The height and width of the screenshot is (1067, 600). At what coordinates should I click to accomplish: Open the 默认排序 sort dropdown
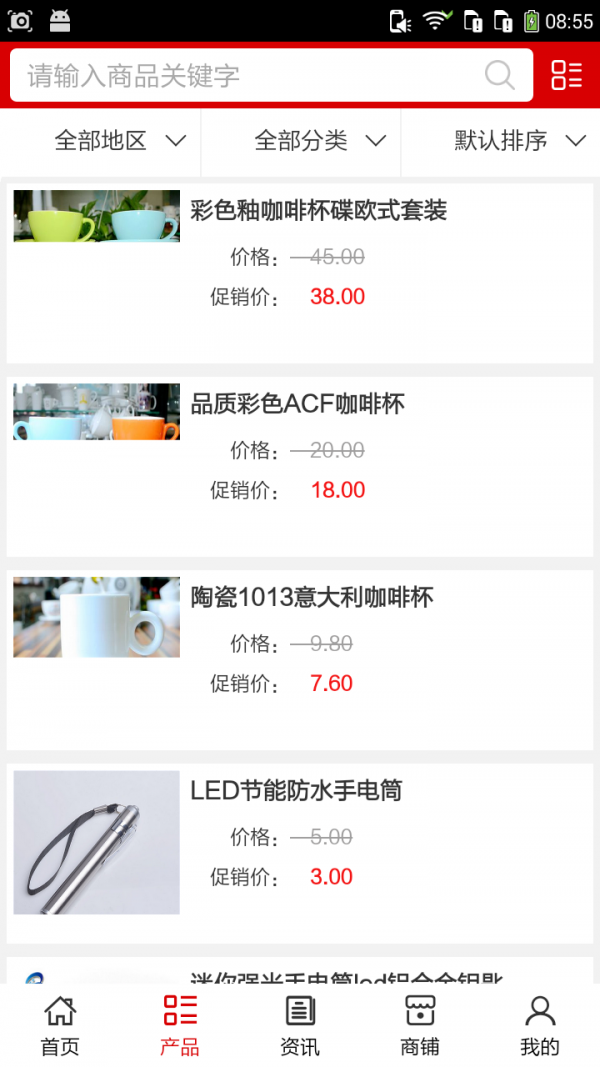[519, 141]
